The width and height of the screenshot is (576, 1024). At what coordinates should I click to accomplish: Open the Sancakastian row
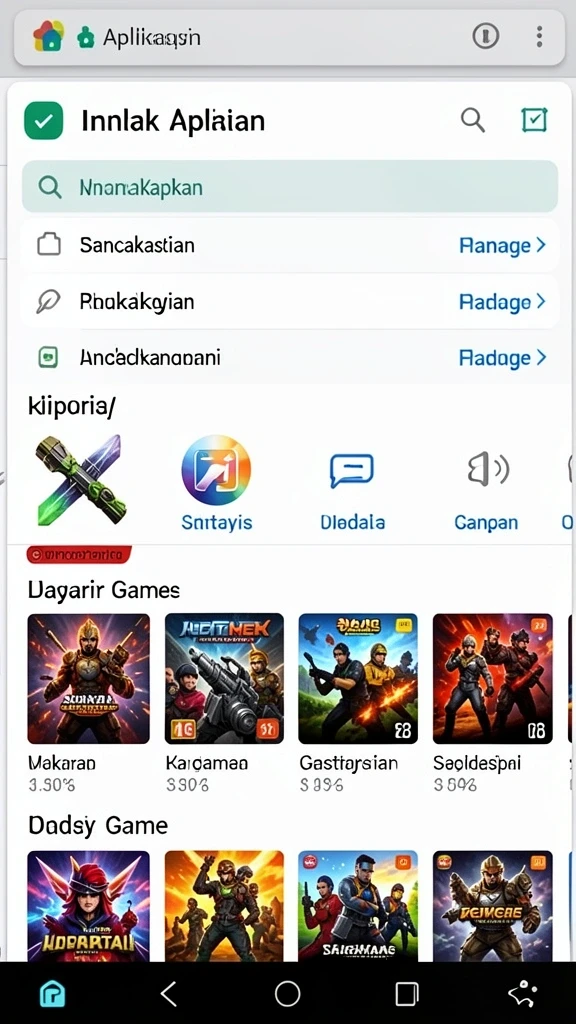click(x=290, y=245)
